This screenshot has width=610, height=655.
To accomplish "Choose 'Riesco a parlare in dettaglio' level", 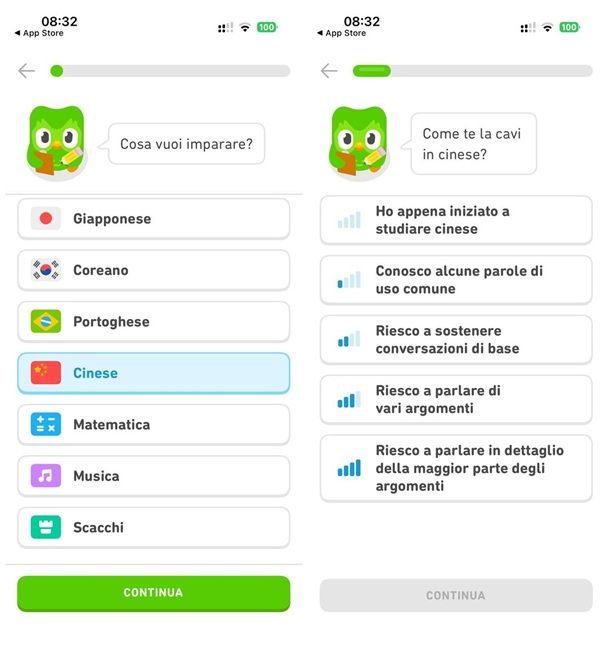I will [x=456, y=468].
